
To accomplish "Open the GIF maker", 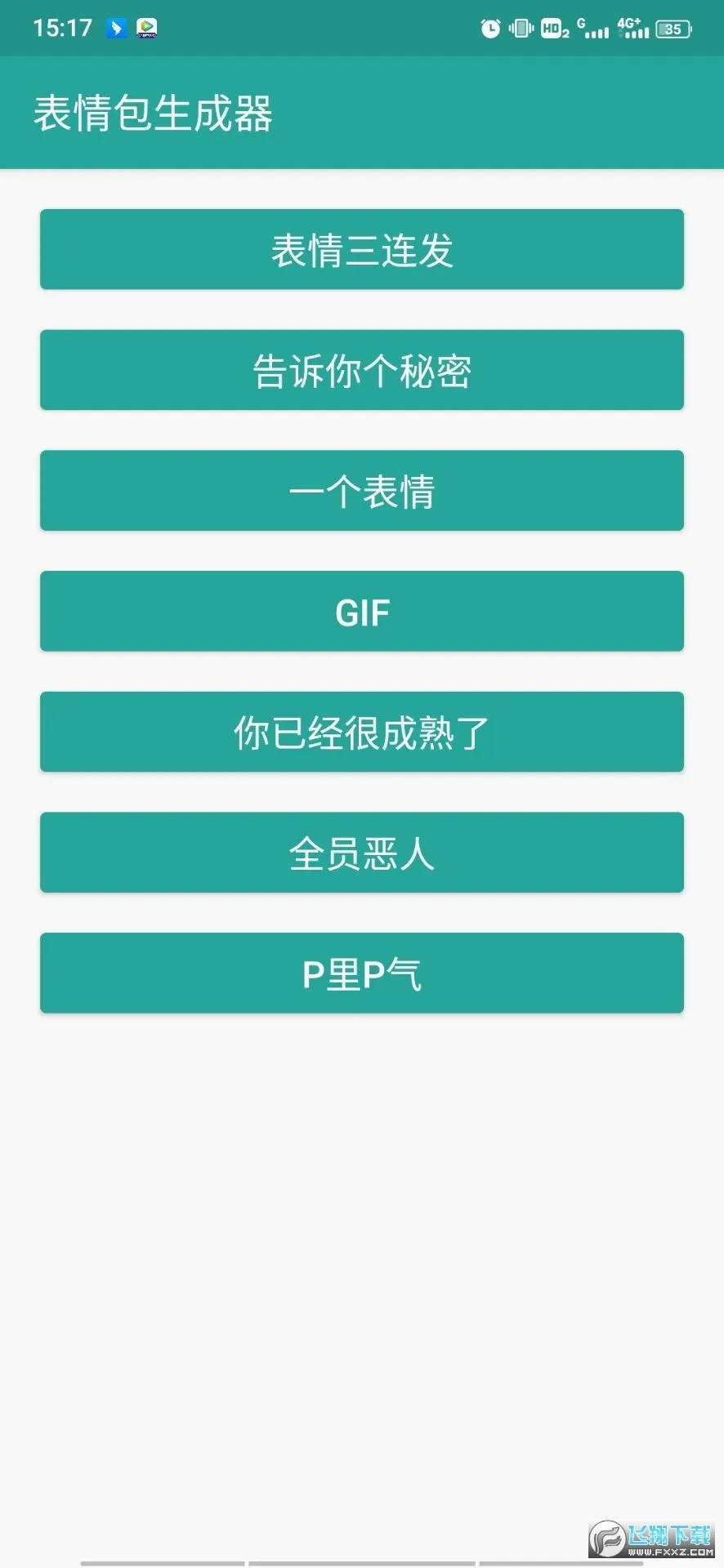I will (x=362, y=612).
